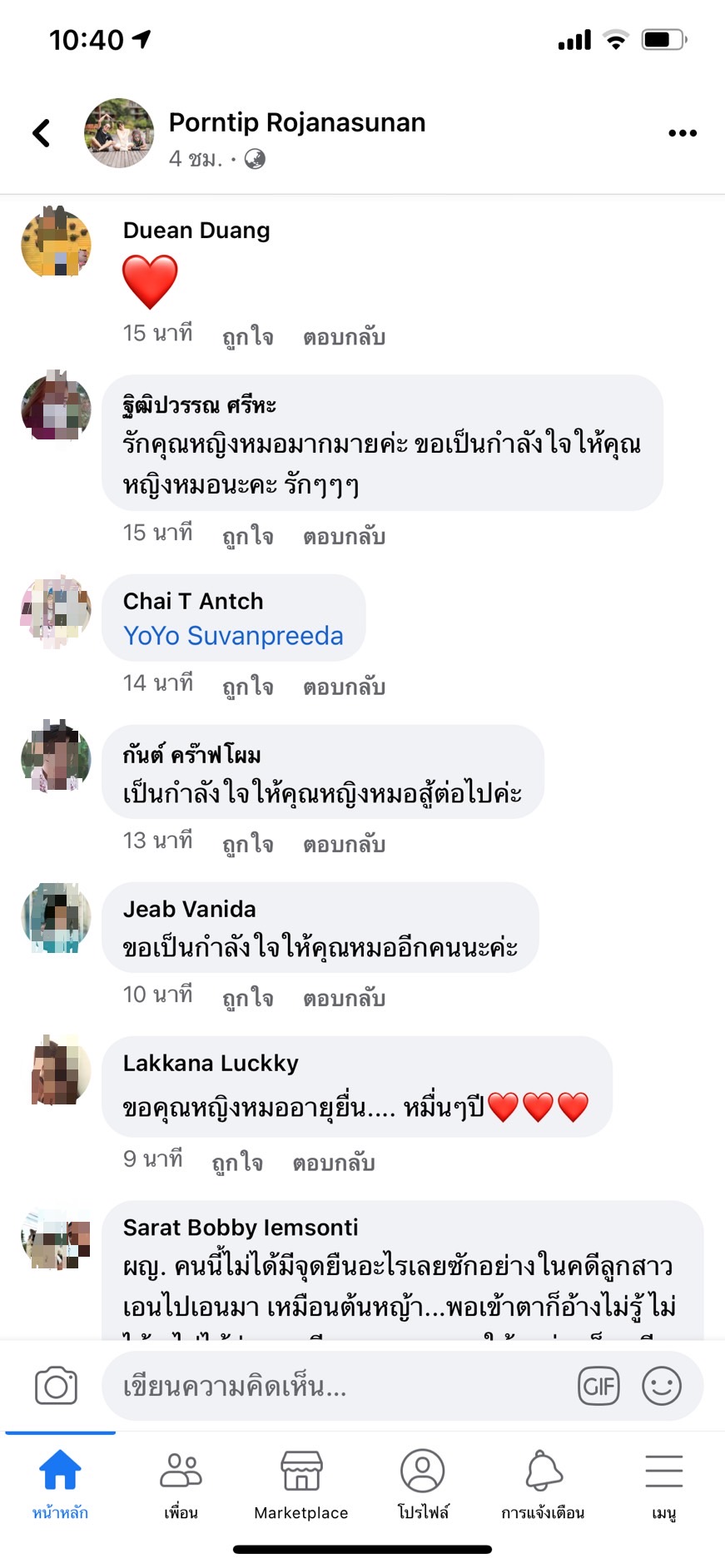
Task: Like Chai T Antch's comment
Action: tap(247, 687)
